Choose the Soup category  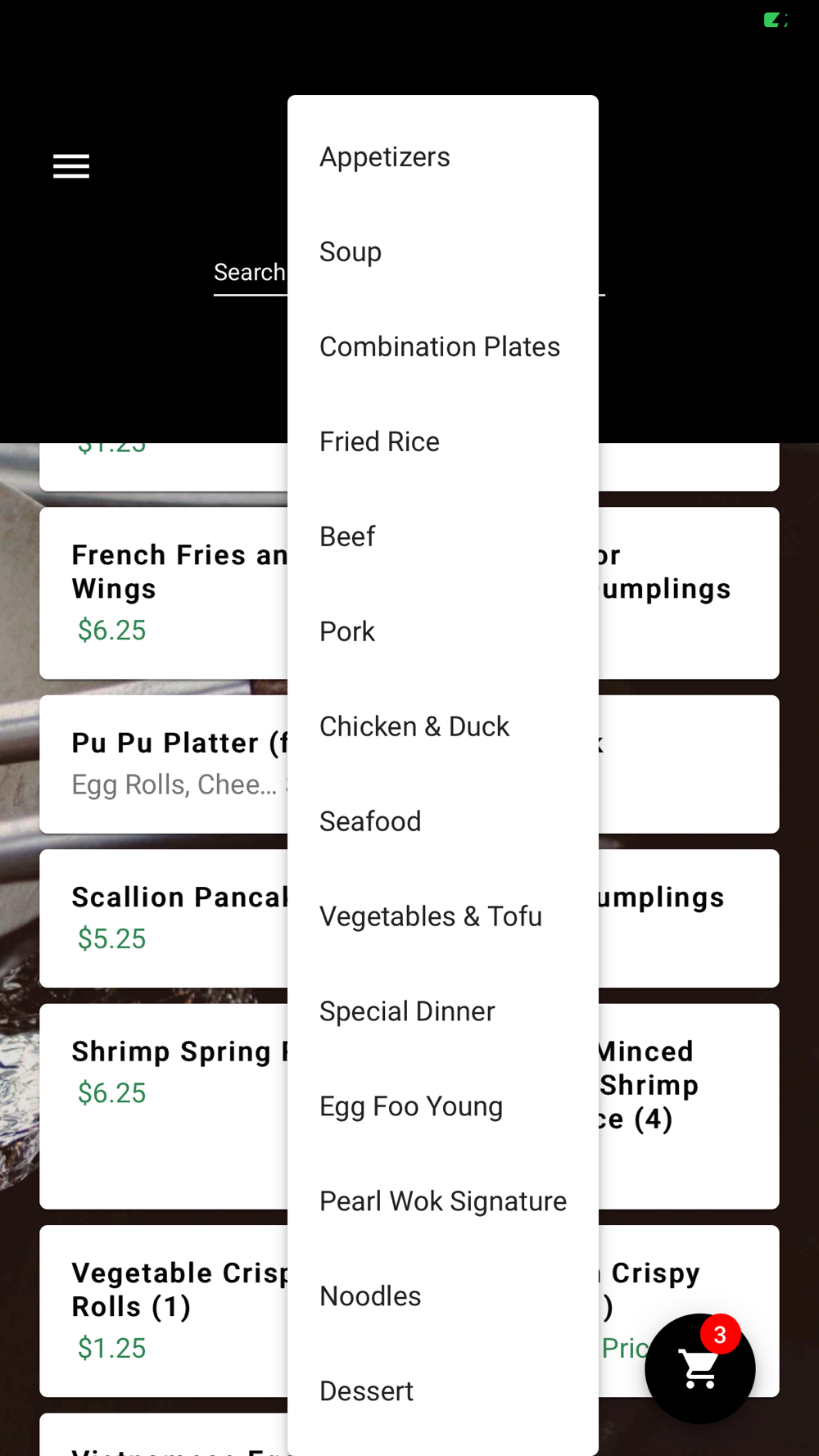click(442, 252)
